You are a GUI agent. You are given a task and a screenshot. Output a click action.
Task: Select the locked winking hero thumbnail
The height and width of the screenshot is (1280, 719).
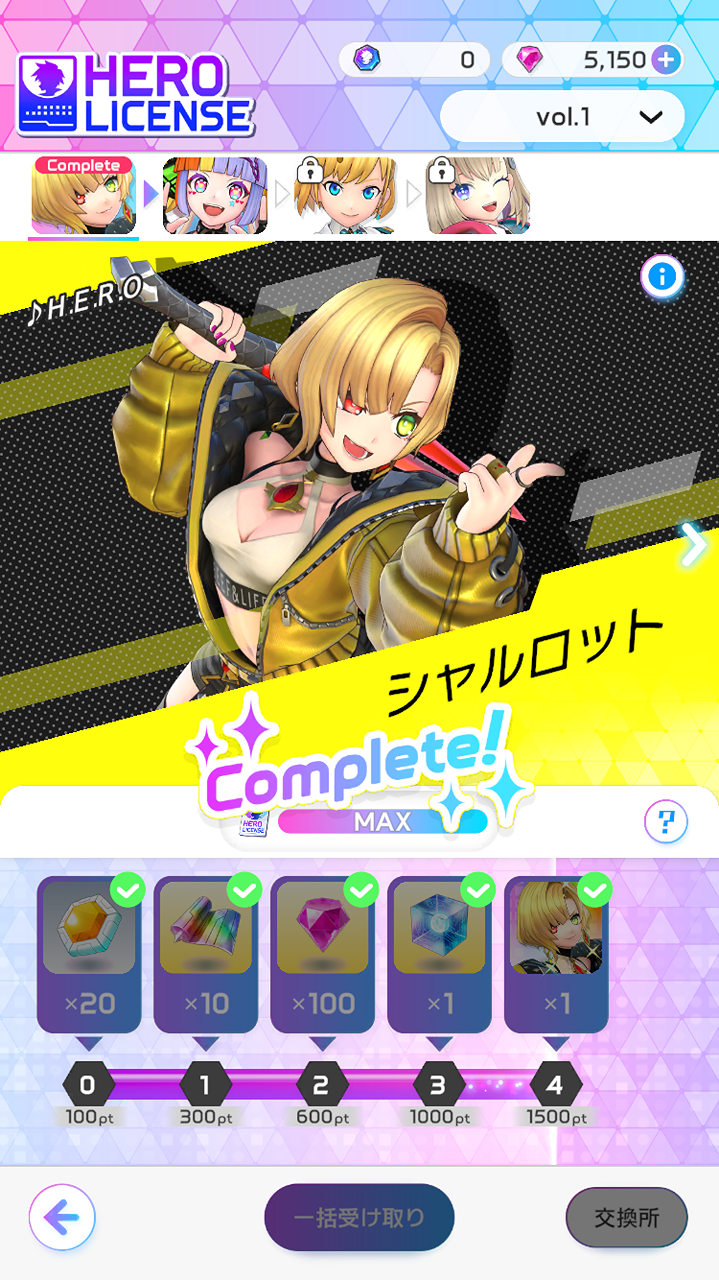point(478,197)
